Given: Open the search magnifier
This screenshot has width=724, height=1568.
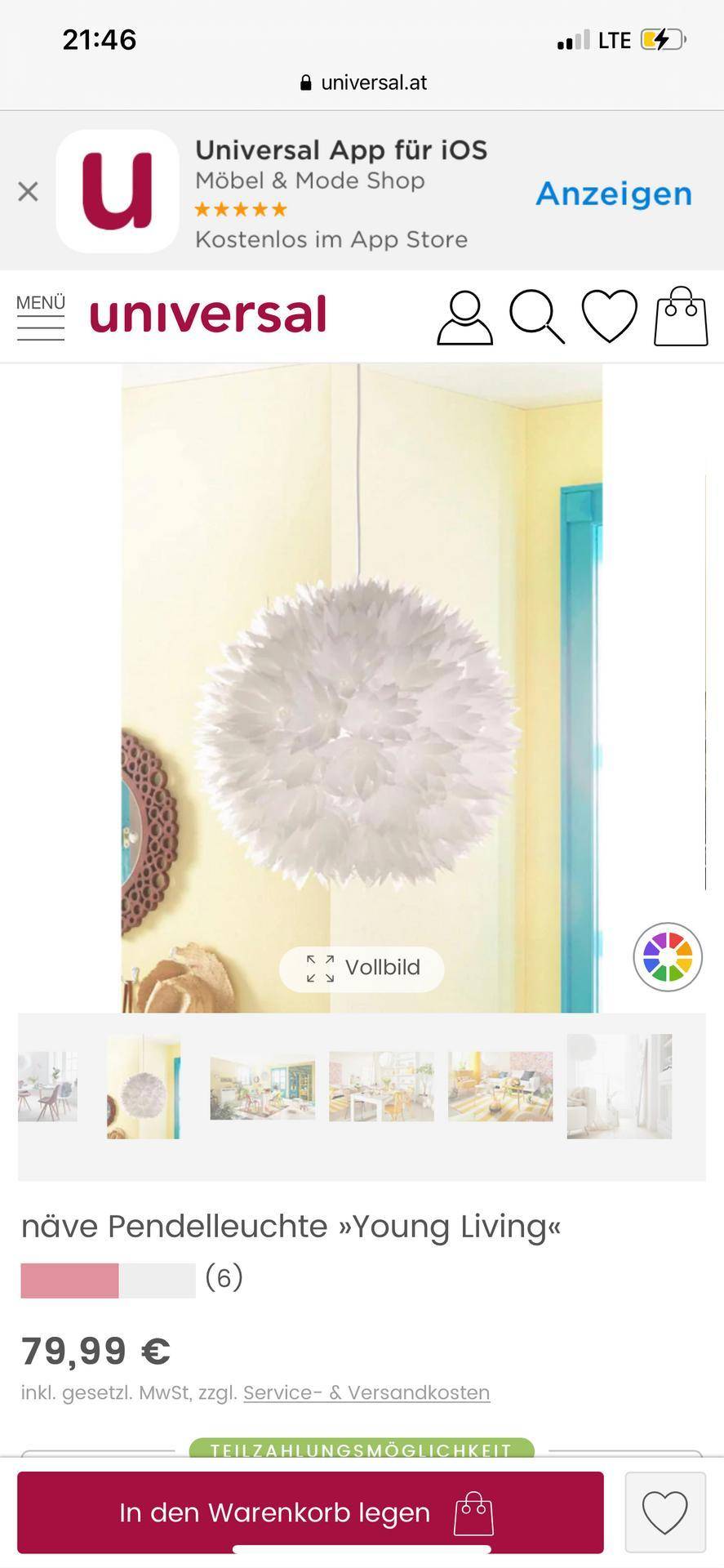Looking at the screenshot, I should click(x=536, y=317).
